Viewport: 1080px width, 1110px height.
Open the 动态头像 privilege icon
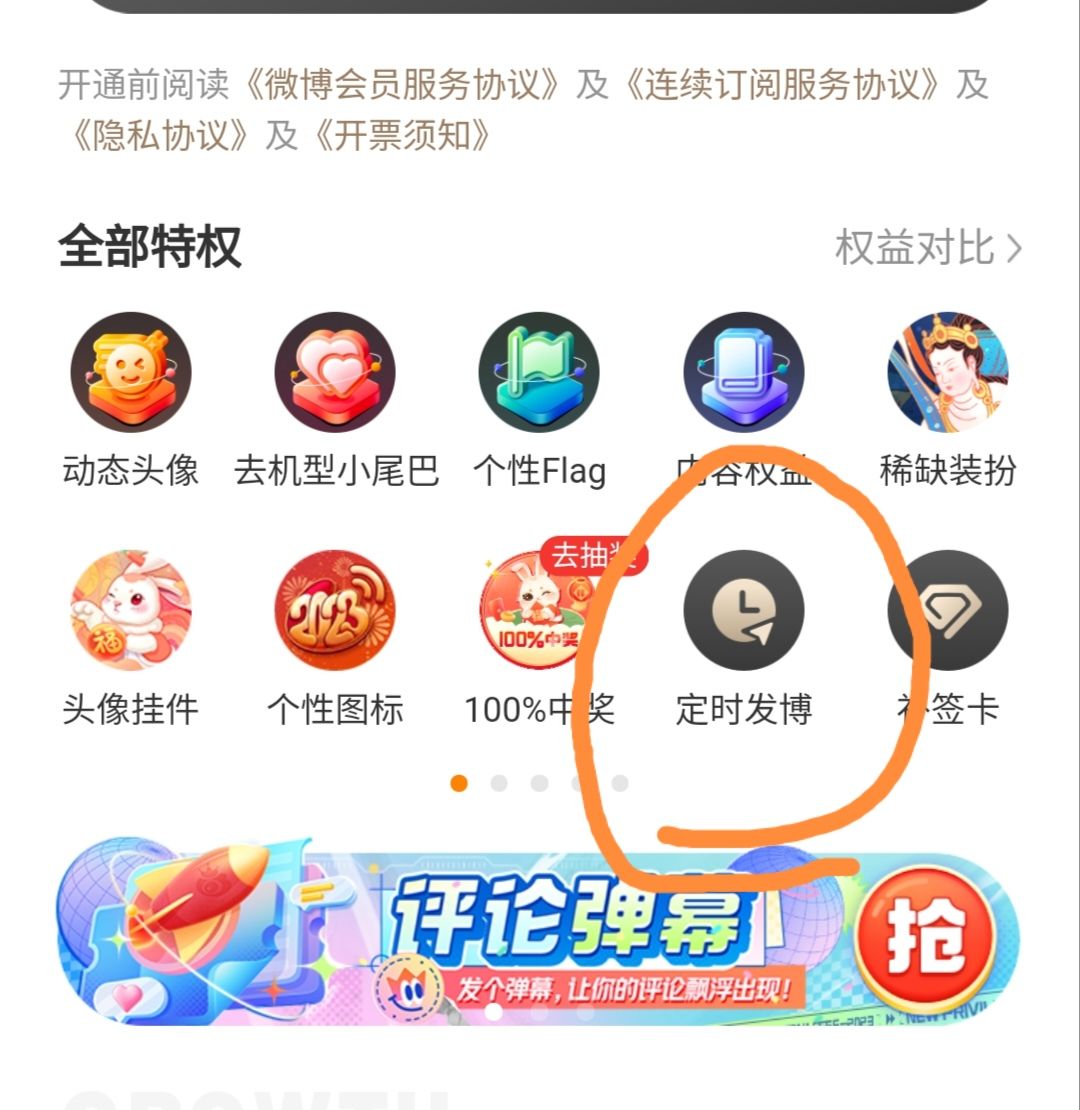point(131,372)
